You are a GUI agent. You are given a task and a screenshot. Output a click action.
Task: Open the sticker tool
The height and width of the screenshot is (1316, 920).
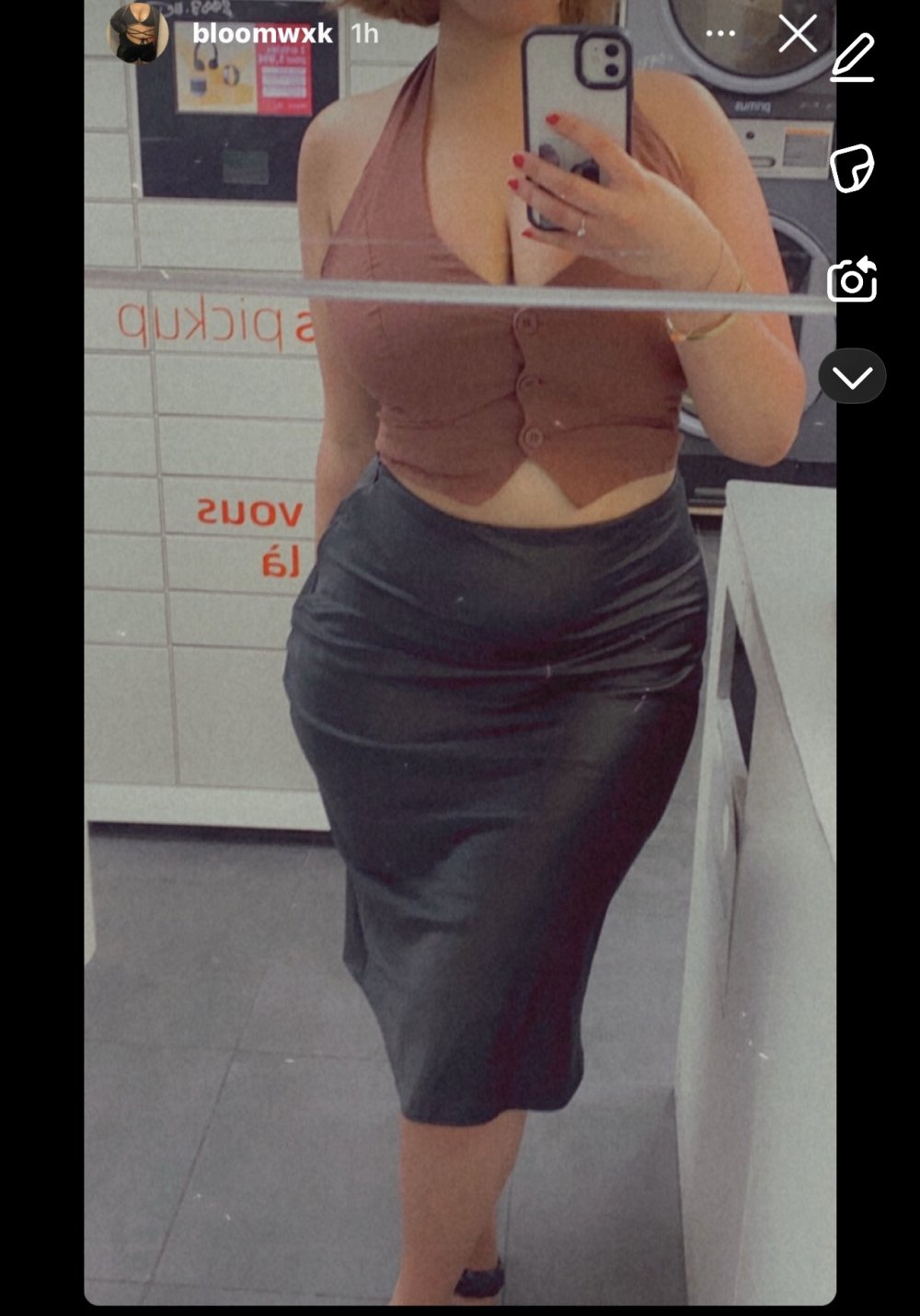852,168
